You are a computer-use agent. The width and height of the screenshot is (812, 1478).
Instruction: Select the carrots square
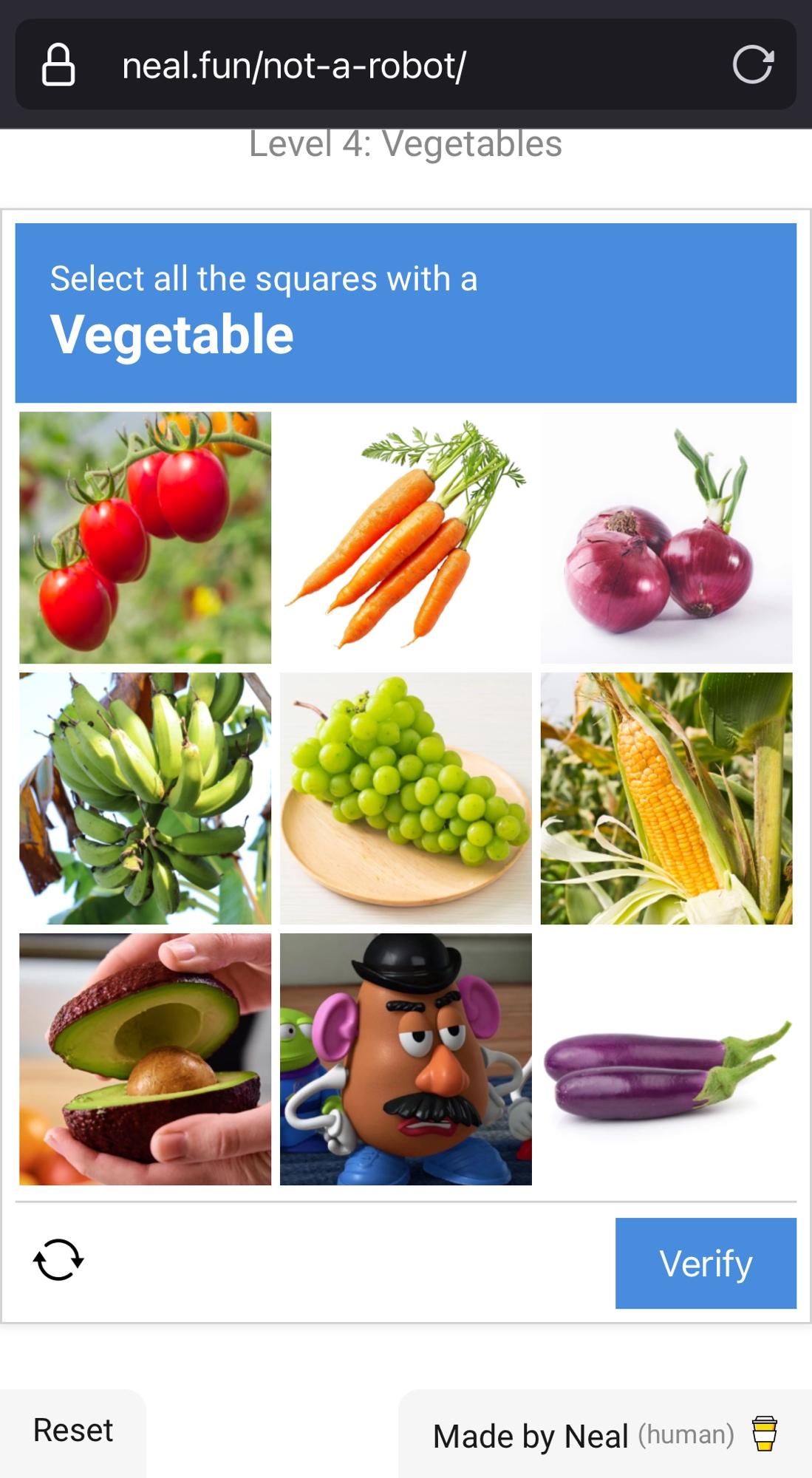[406, 537]
